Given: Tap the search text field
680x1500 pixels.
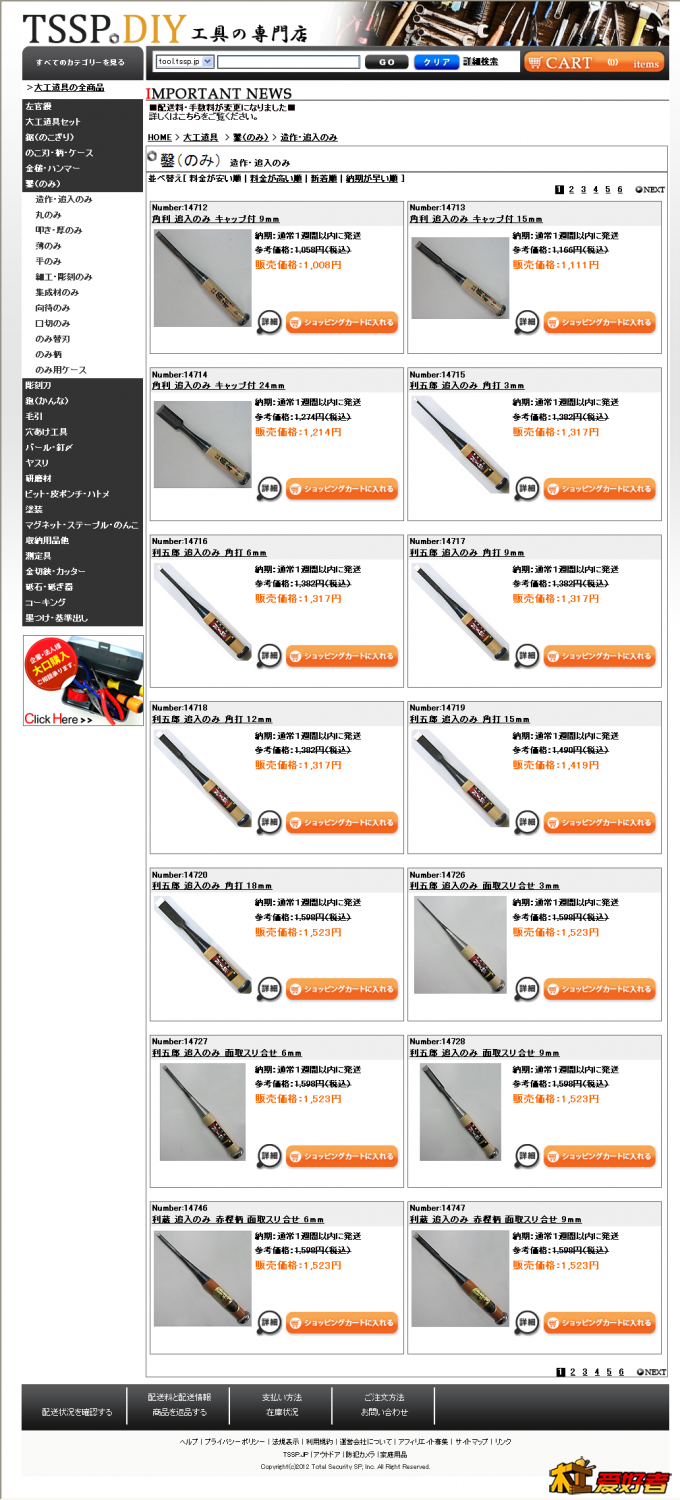Looking at the screenshot, I should [x=288, y=62].
